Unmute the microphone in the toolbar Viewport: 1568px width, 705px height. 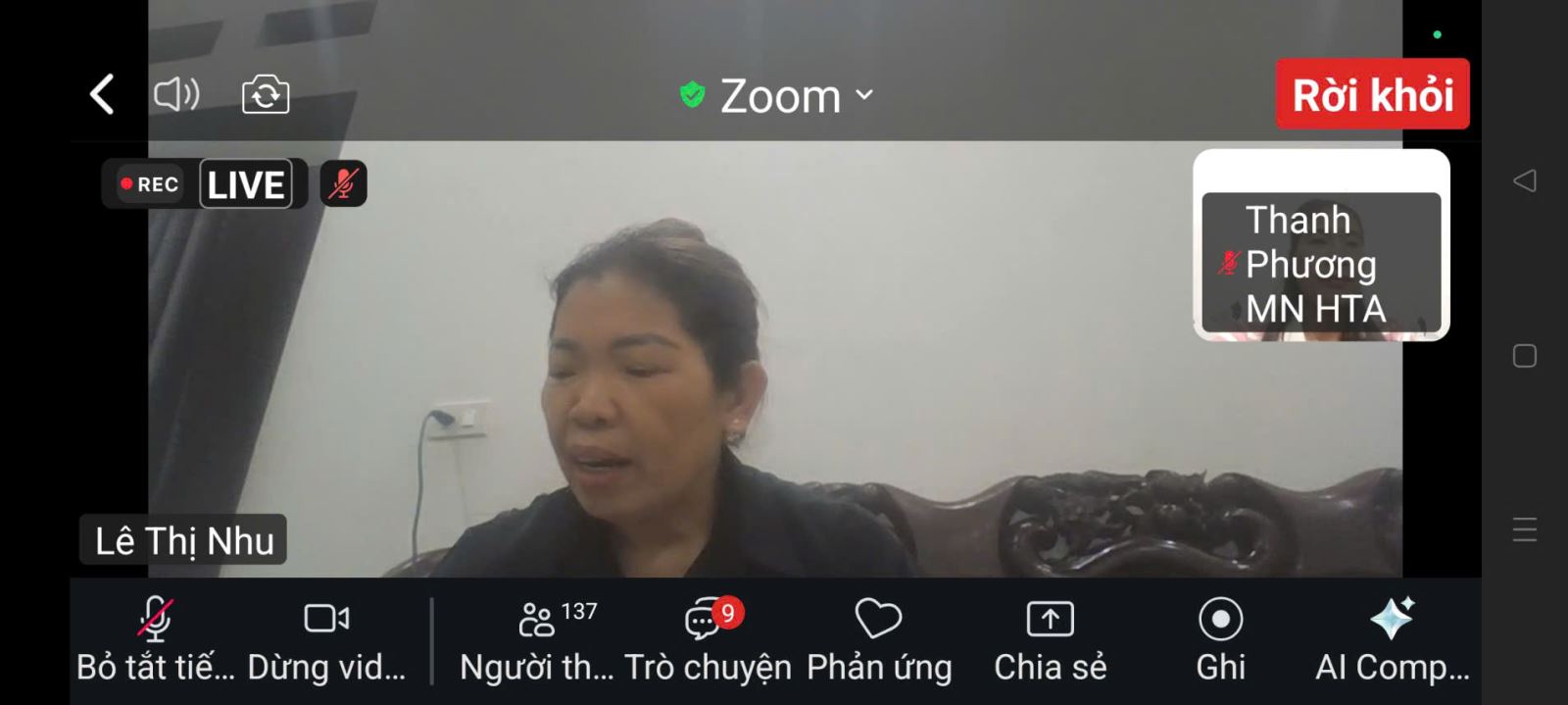coord(155,639)
